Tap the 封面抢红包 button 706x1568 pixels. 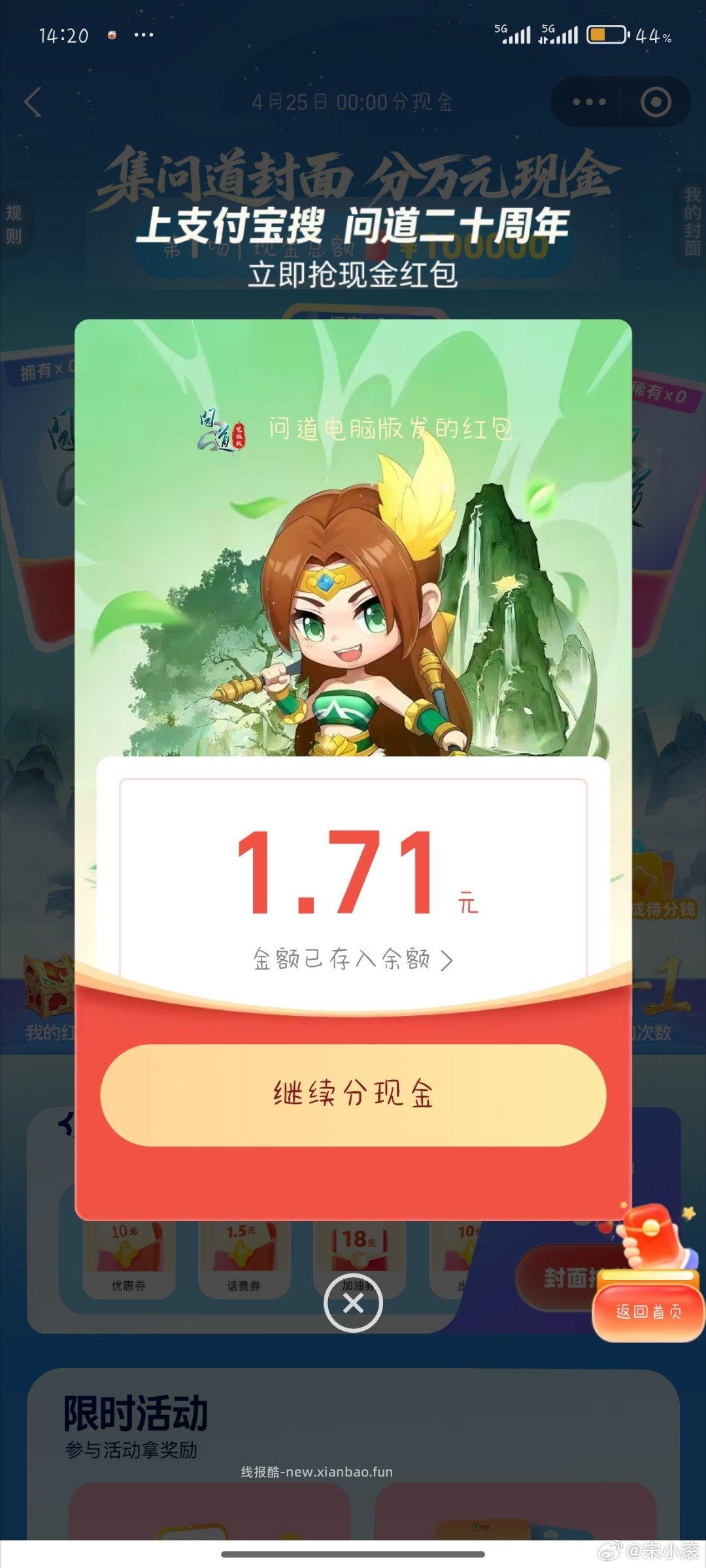click(x=575, y=1277)
